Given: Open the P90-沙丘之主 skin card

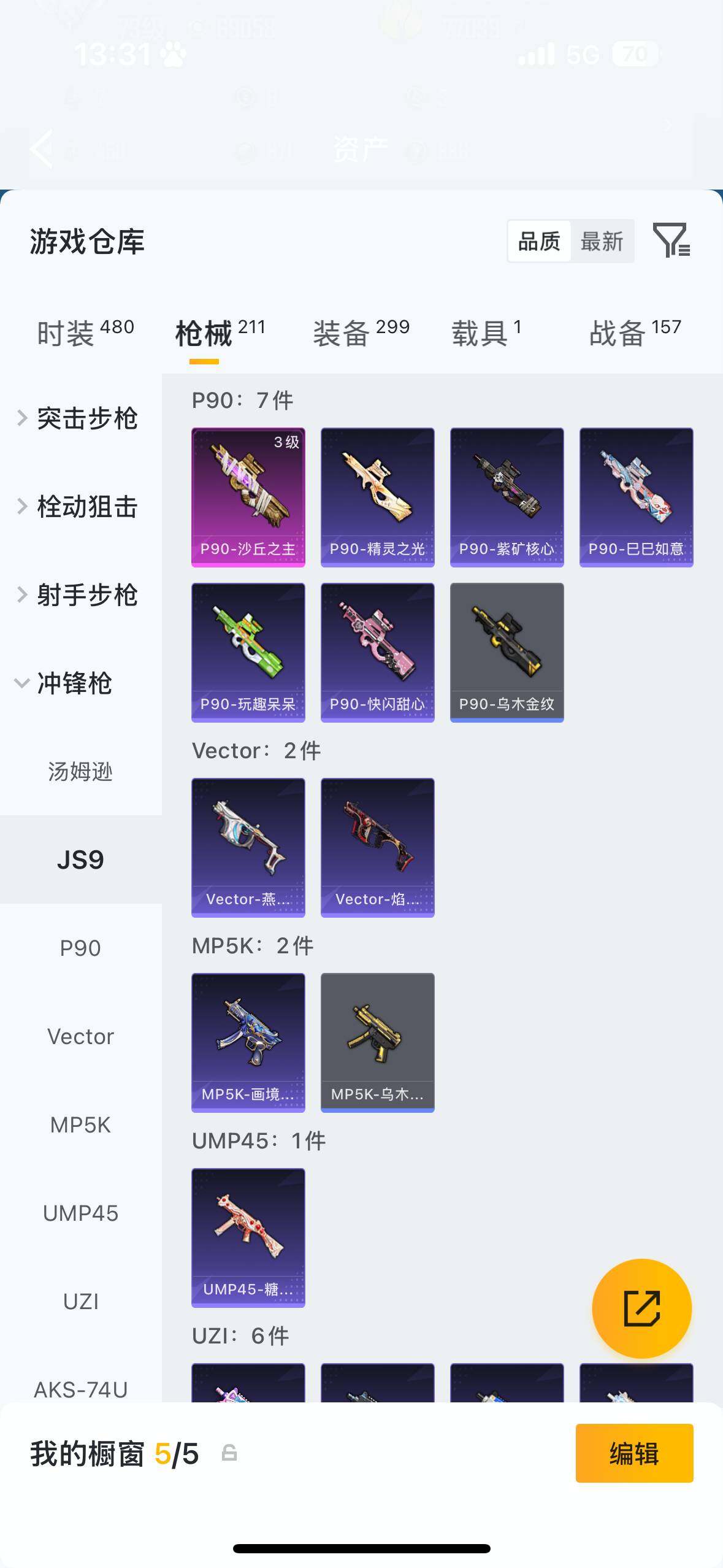Looking at the screenshot, I should point(248,498).
